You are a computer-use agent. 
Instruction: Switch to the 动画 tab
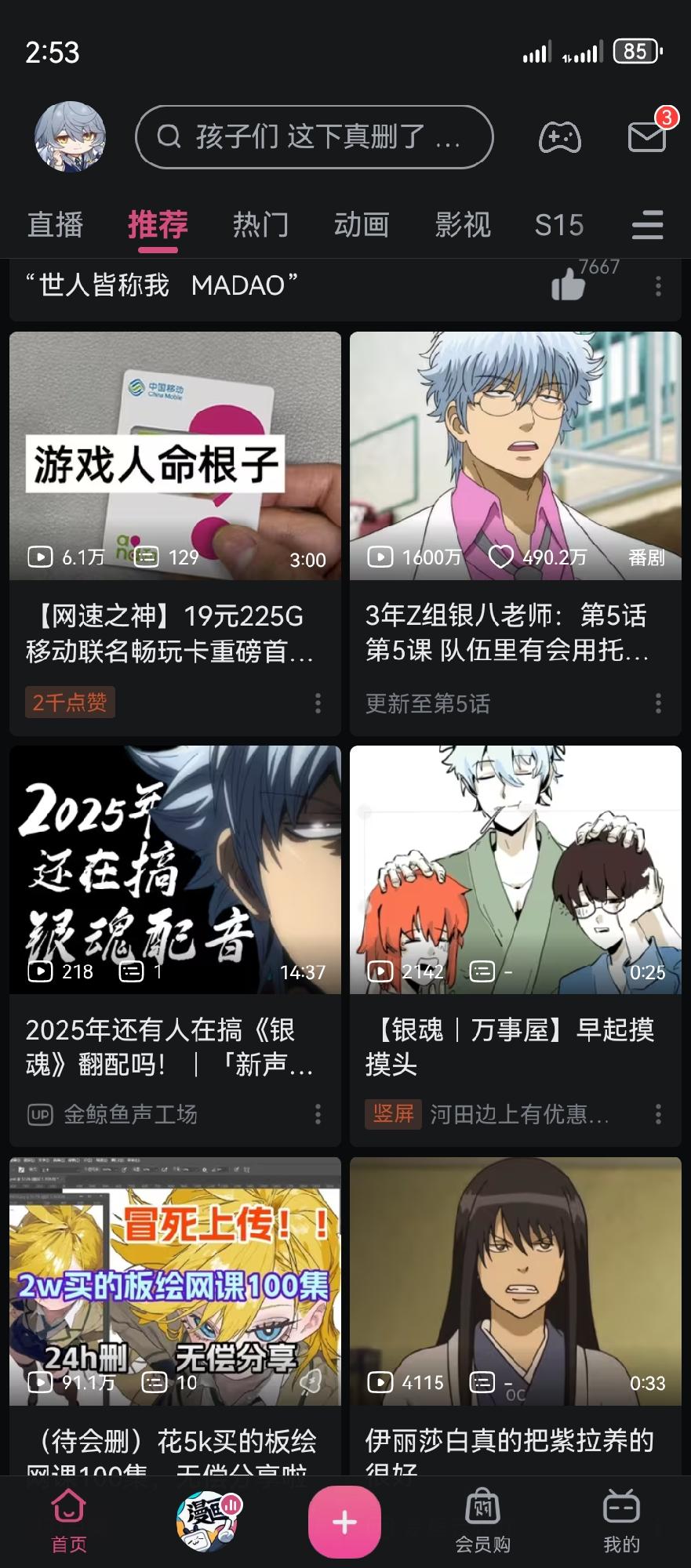click(x=362, y=225)
